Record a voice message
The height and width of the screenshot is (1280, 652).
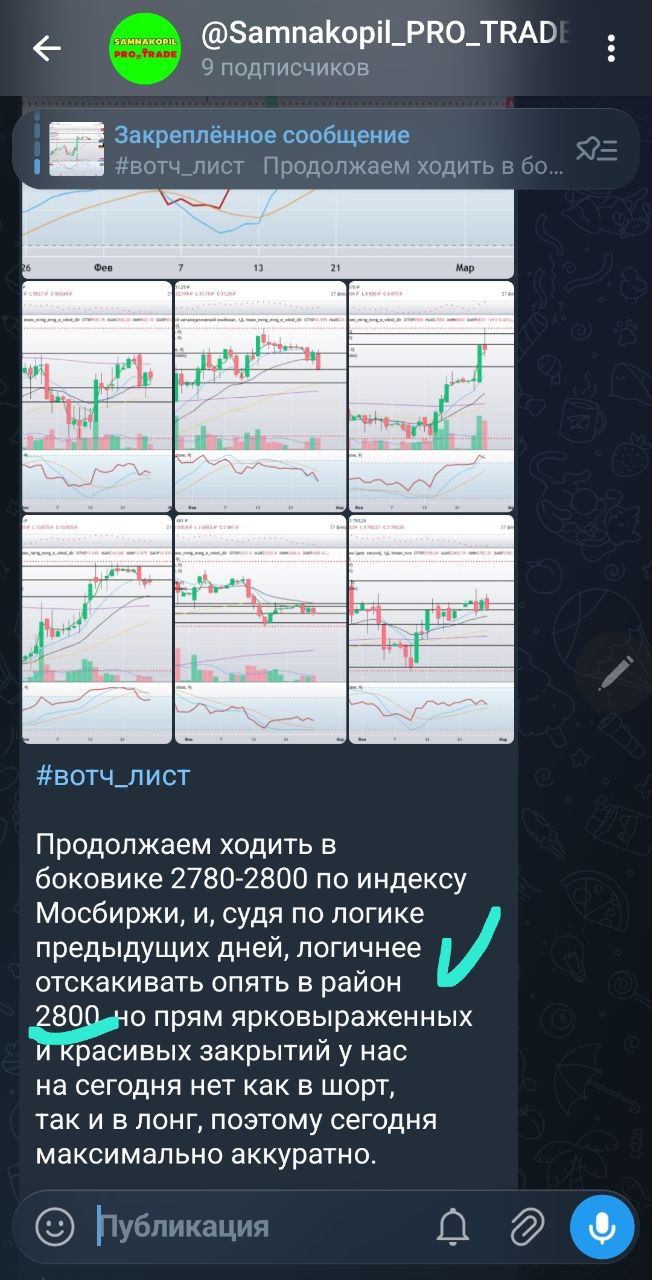[x=603, y=1225]
